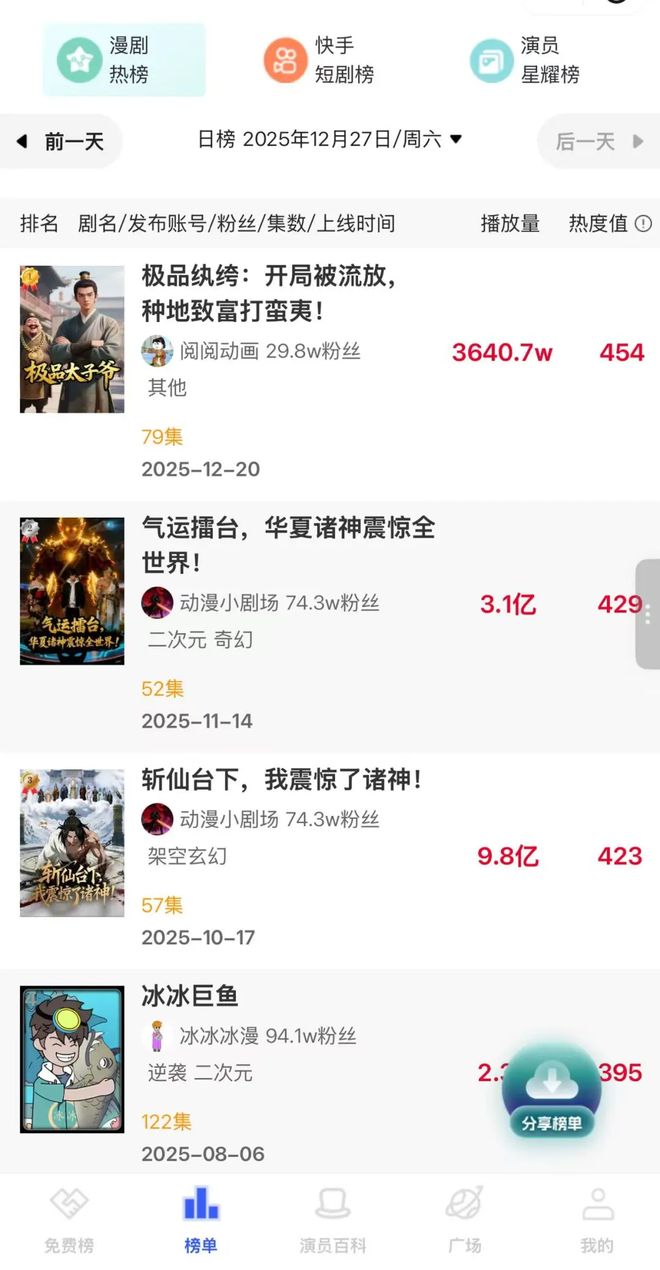Open the 我的 profile tab

pos(597,1220)
